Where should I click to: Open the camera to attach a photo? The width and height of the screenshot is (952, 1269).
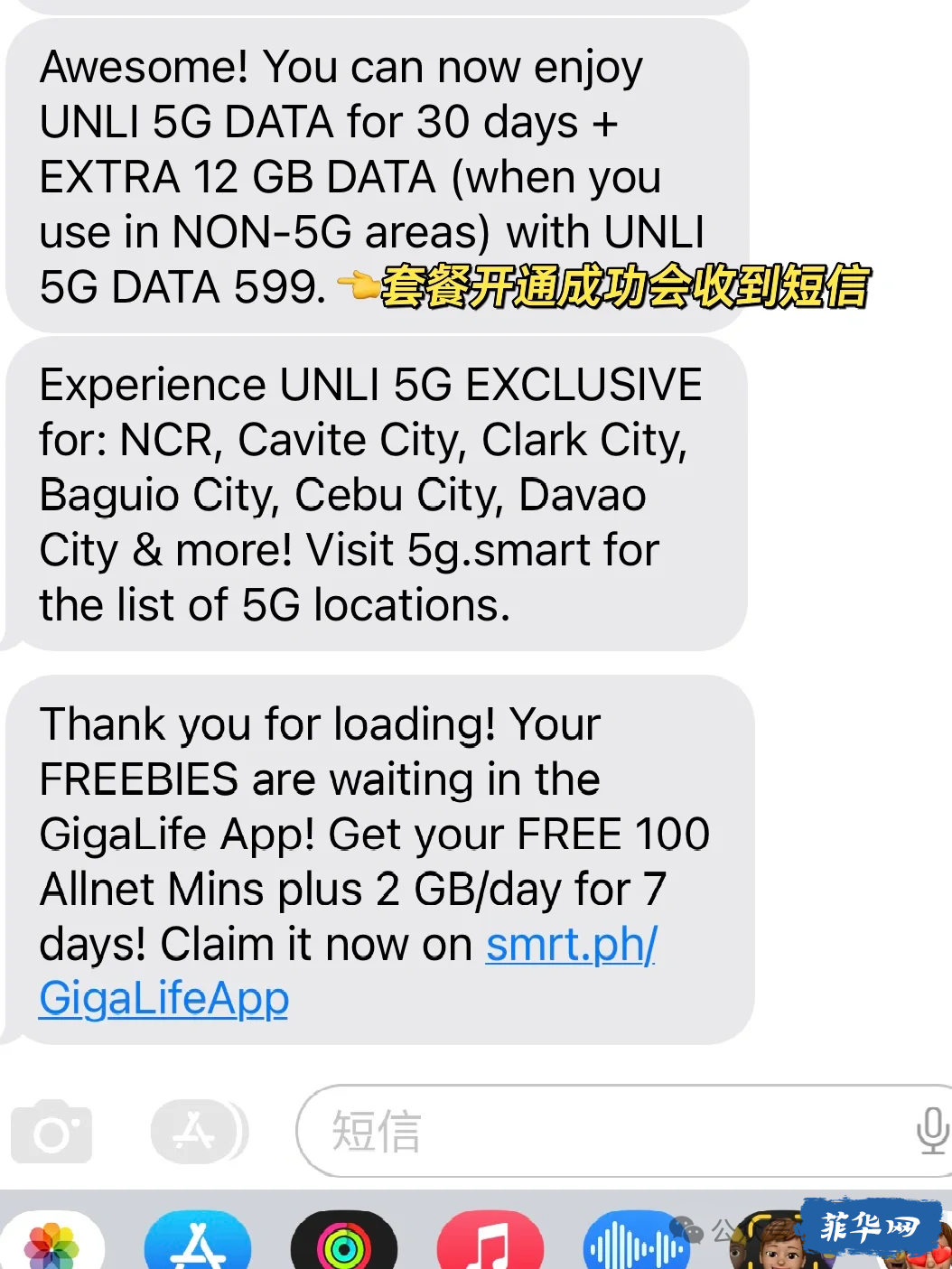pyautogui.click(x=51, y=1132)
